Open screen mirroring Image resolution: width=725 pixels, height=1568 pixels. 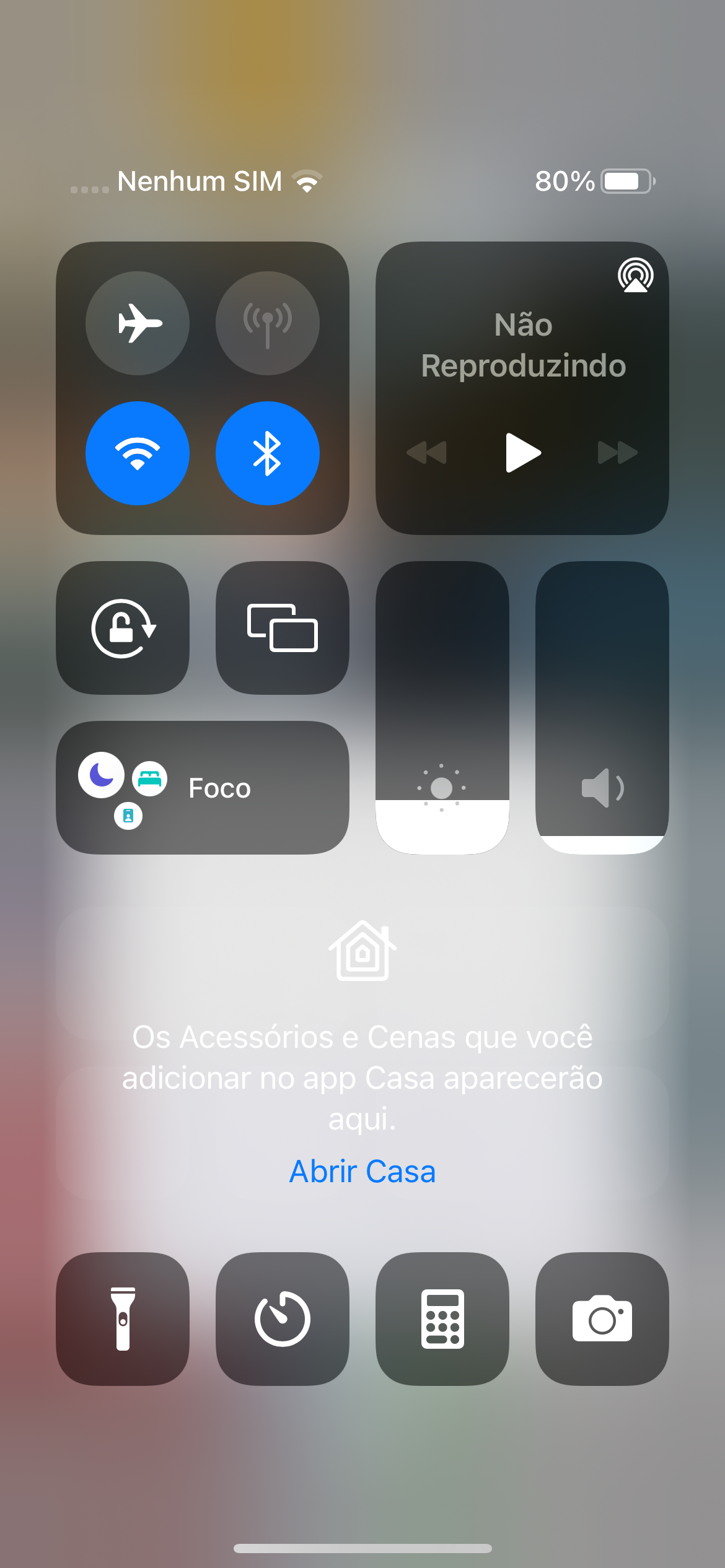click(283, 628)
